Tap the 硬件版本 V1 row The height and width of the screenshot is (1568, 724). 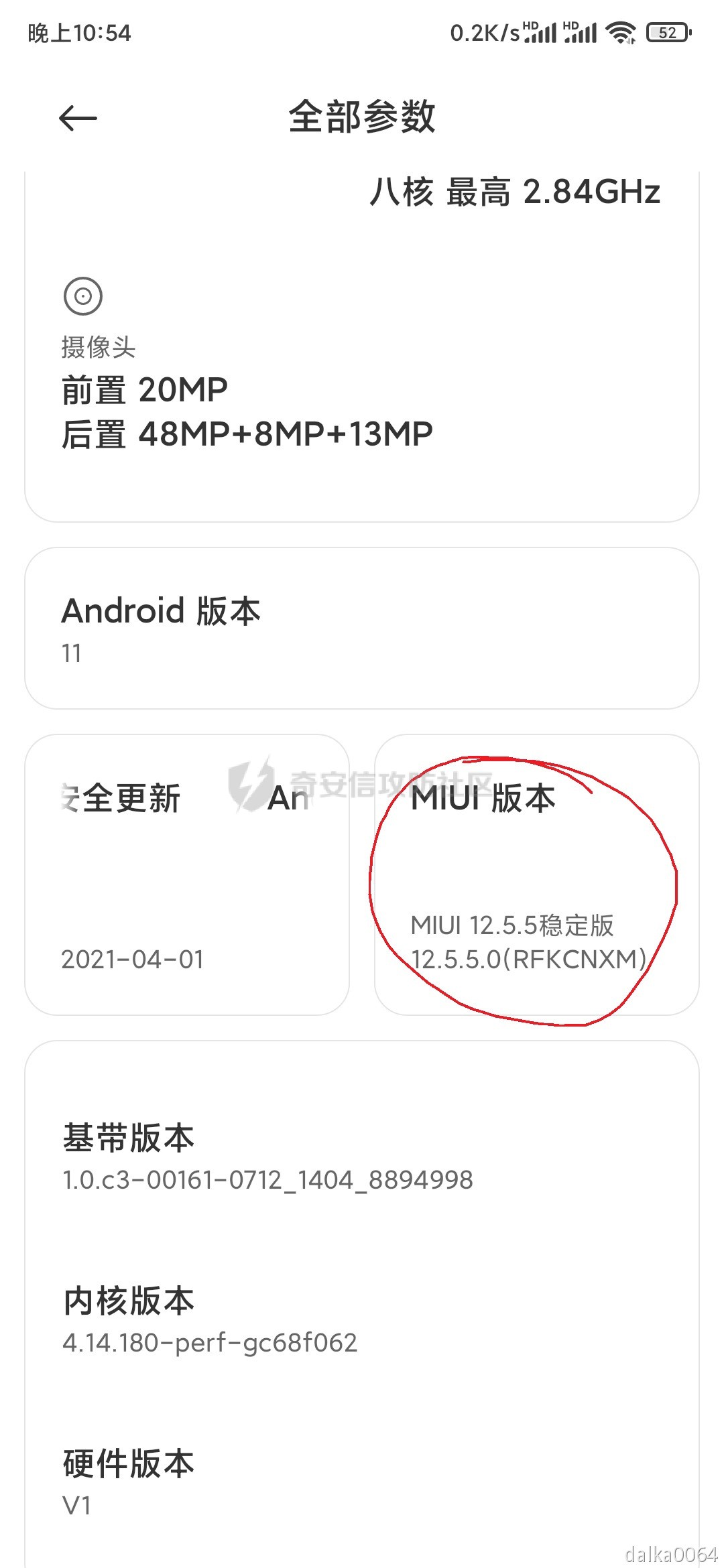(362, 1482)
